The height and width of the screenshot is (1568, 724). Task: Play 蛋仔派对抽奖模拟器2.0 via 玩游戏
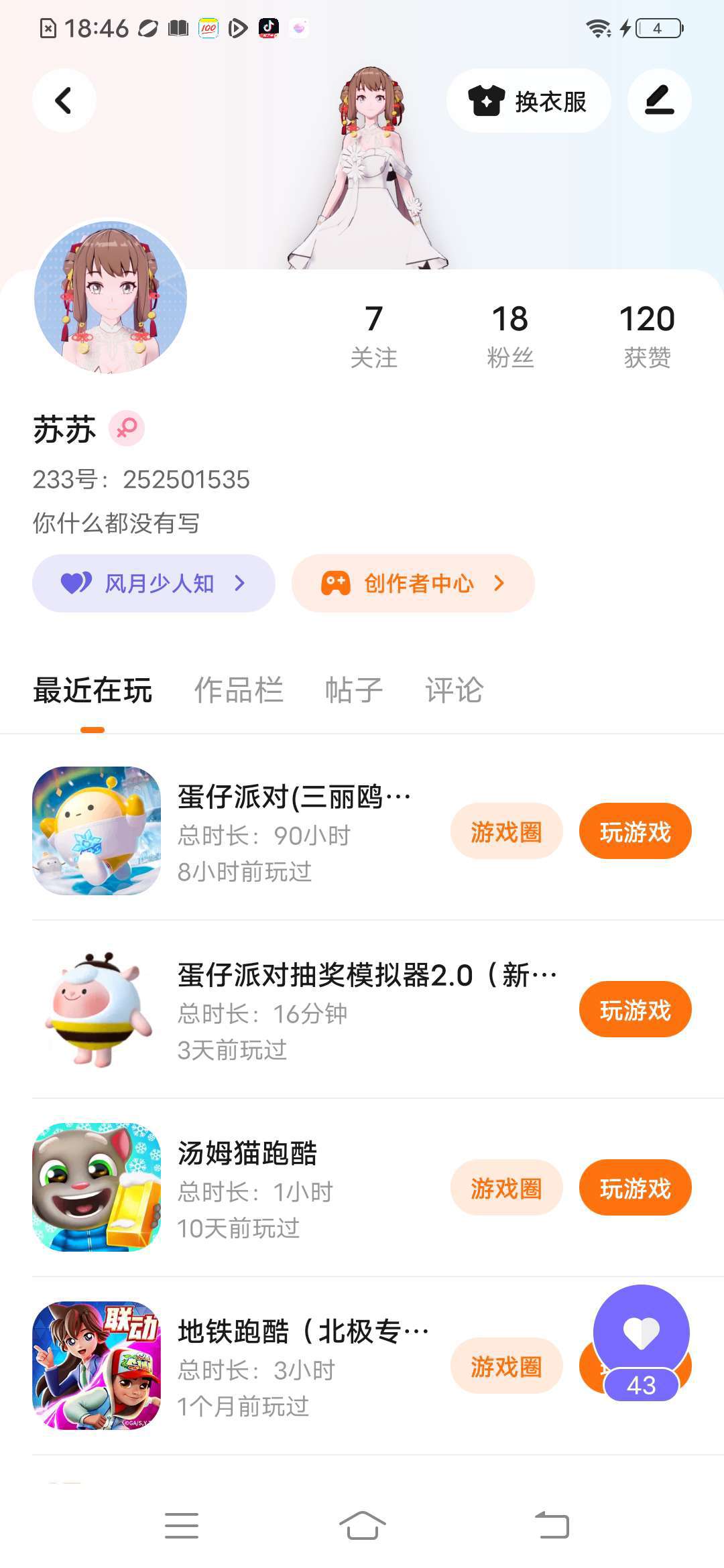tap(635, 1010)
